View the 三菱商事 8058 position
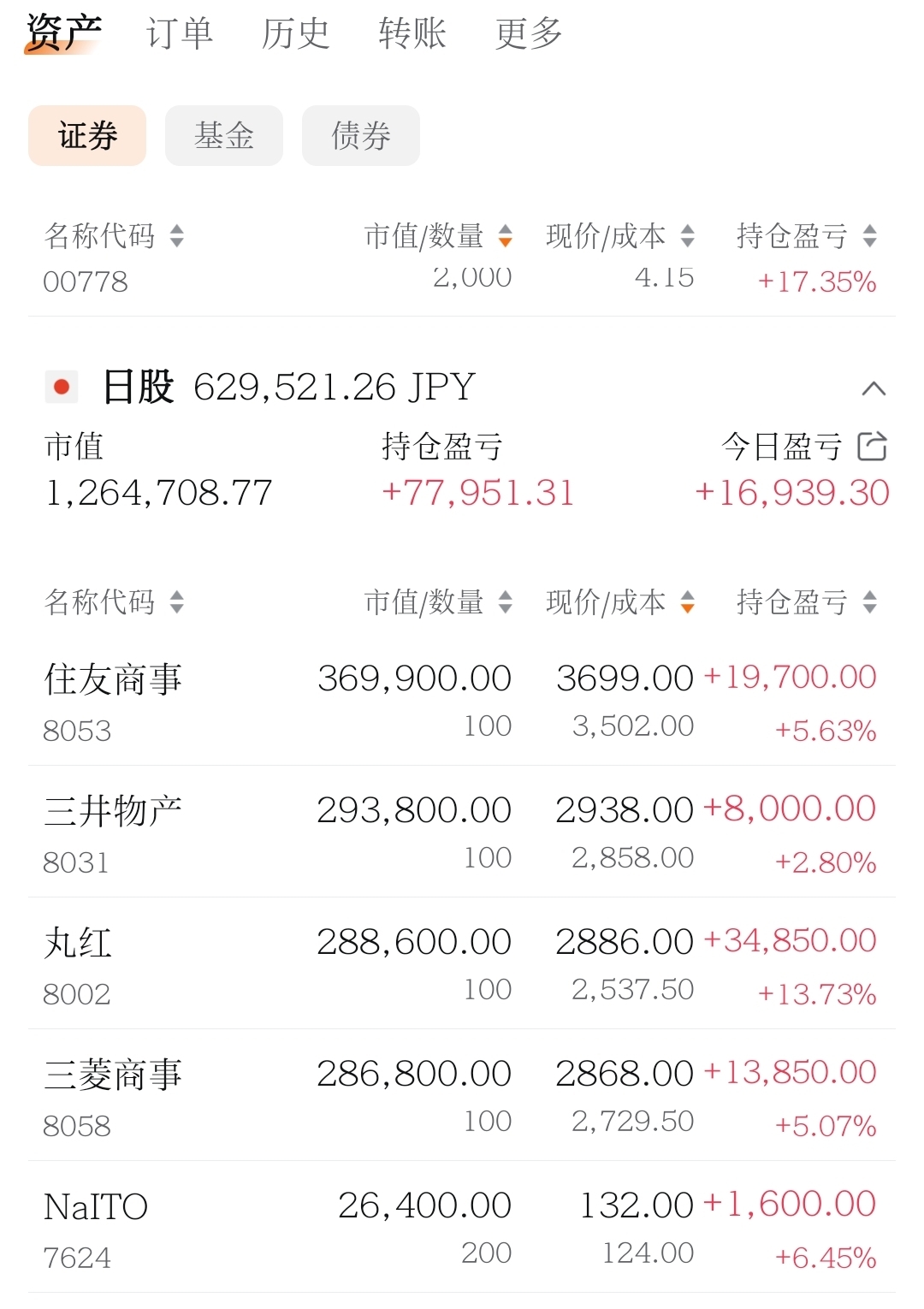This screenshot has height=1309, width=924. (462, 1097)
